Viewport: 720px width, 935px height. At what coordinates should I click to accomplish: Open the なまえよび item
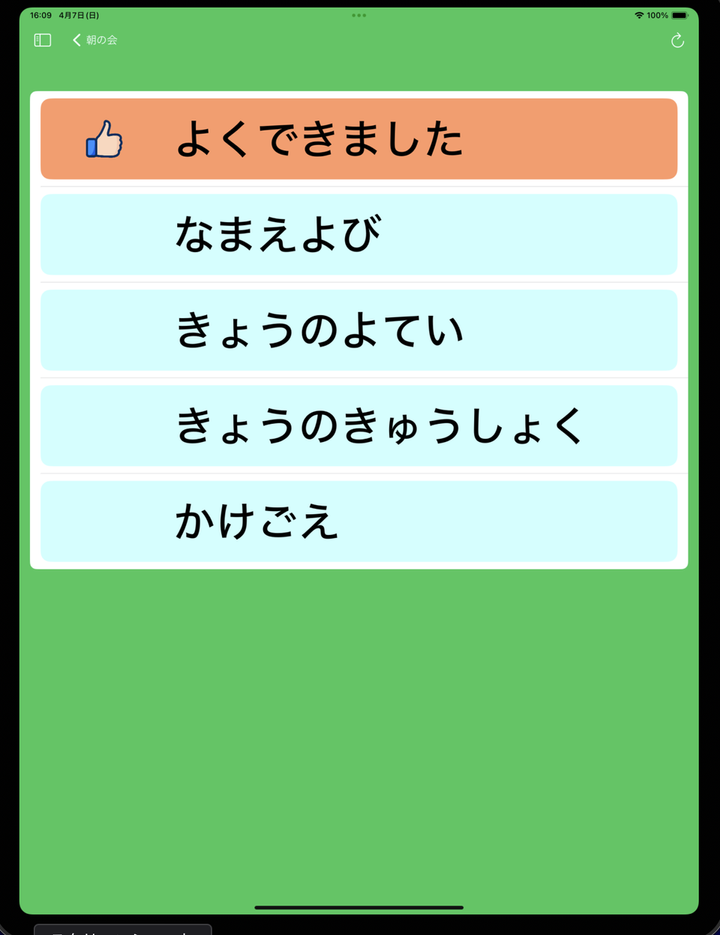359,235
